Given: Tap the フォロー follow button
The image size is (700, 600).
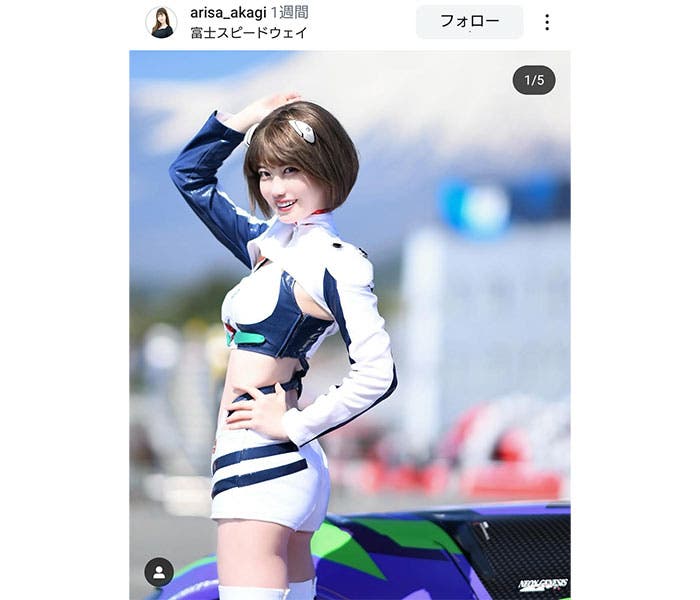Looking at the screenshot, I should point(469,22).
